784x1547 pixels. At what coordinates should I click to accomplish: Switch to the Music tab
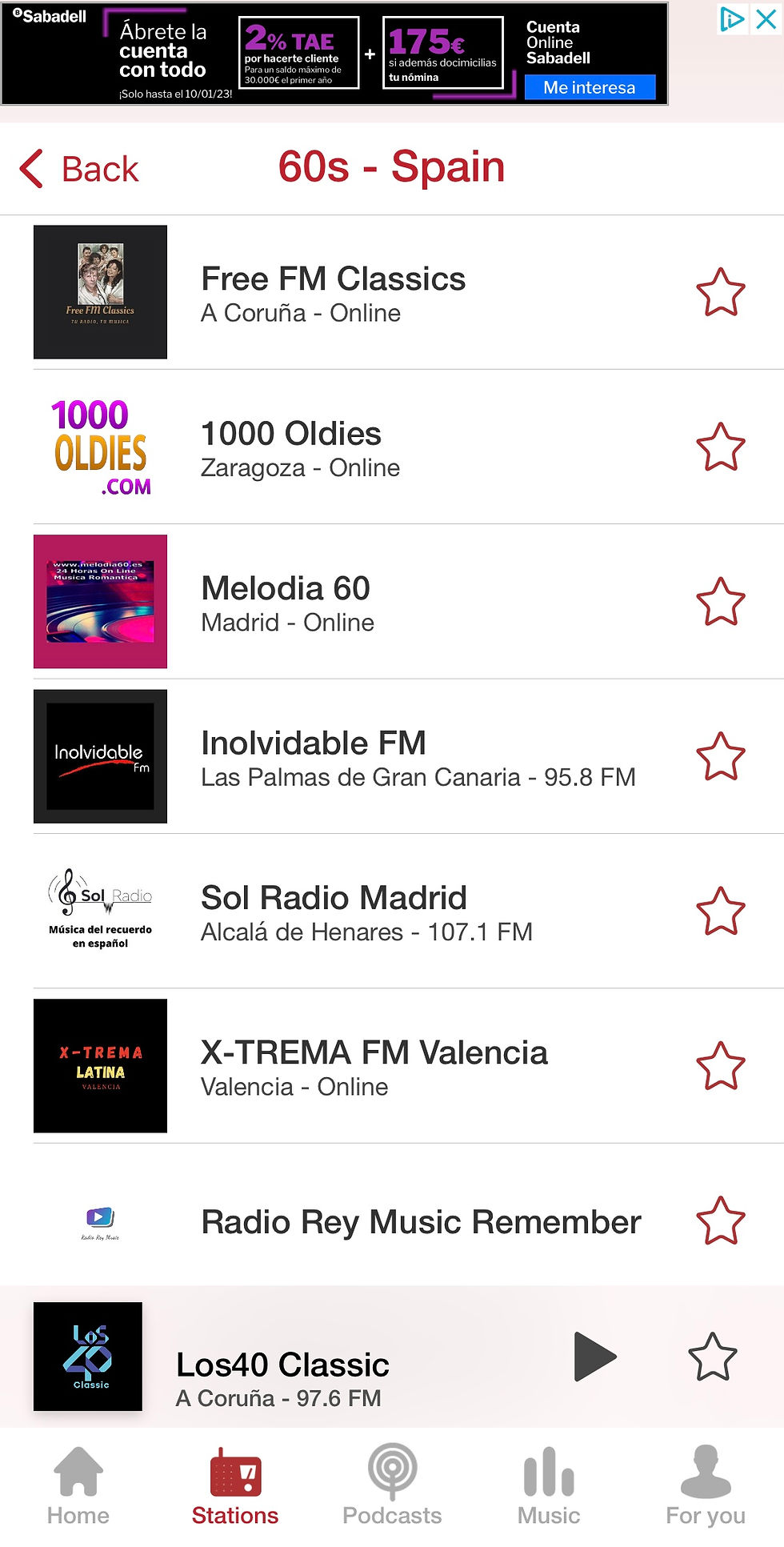(x=549, y=1485)
